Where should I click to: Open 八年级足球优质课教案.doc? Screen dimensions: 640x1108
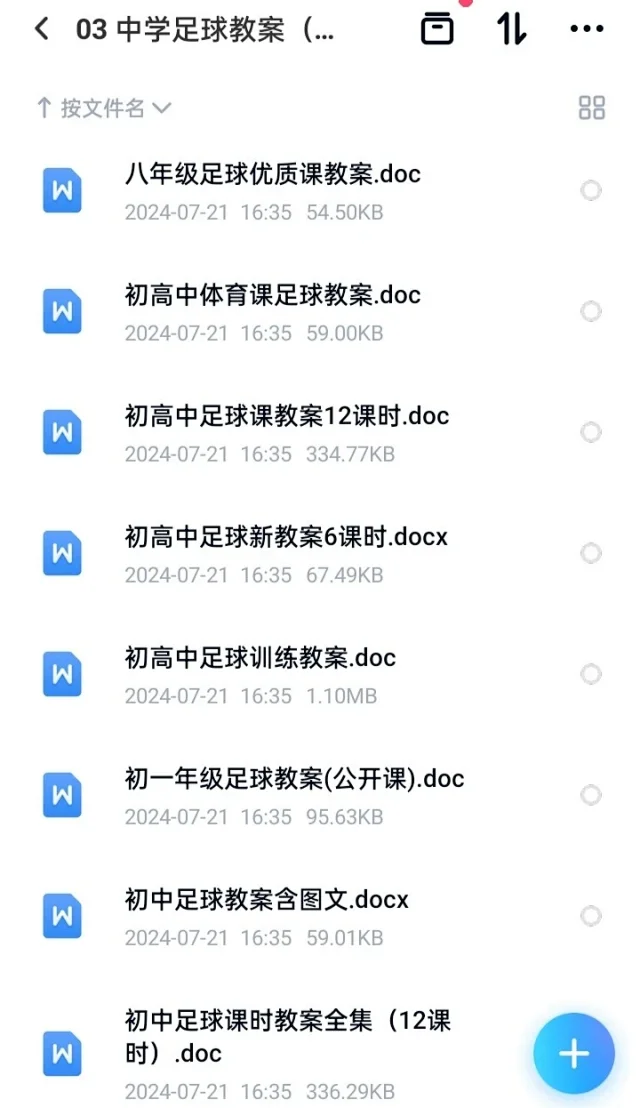click(x=272, y=175)
